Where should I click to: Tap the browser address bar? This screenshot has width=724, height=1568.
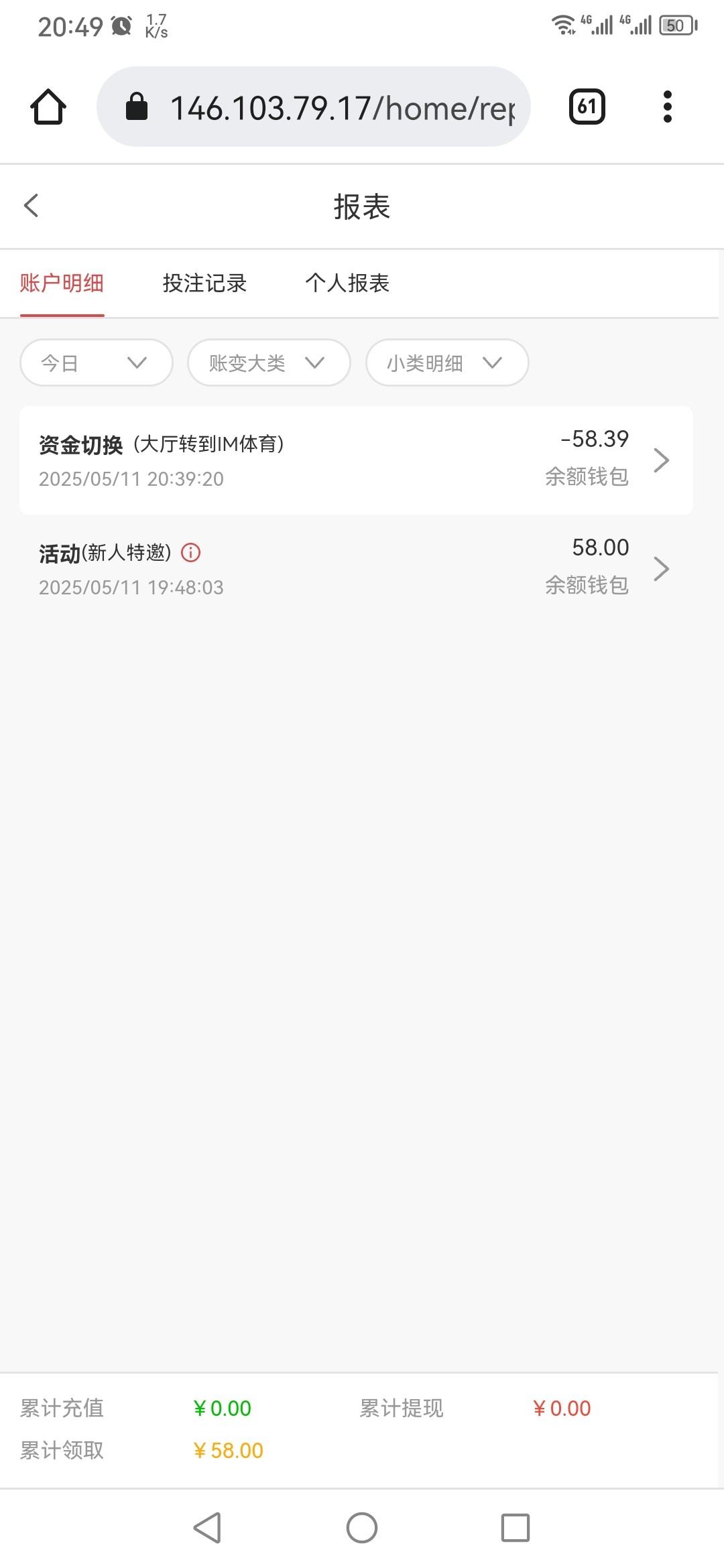(314, 107)
